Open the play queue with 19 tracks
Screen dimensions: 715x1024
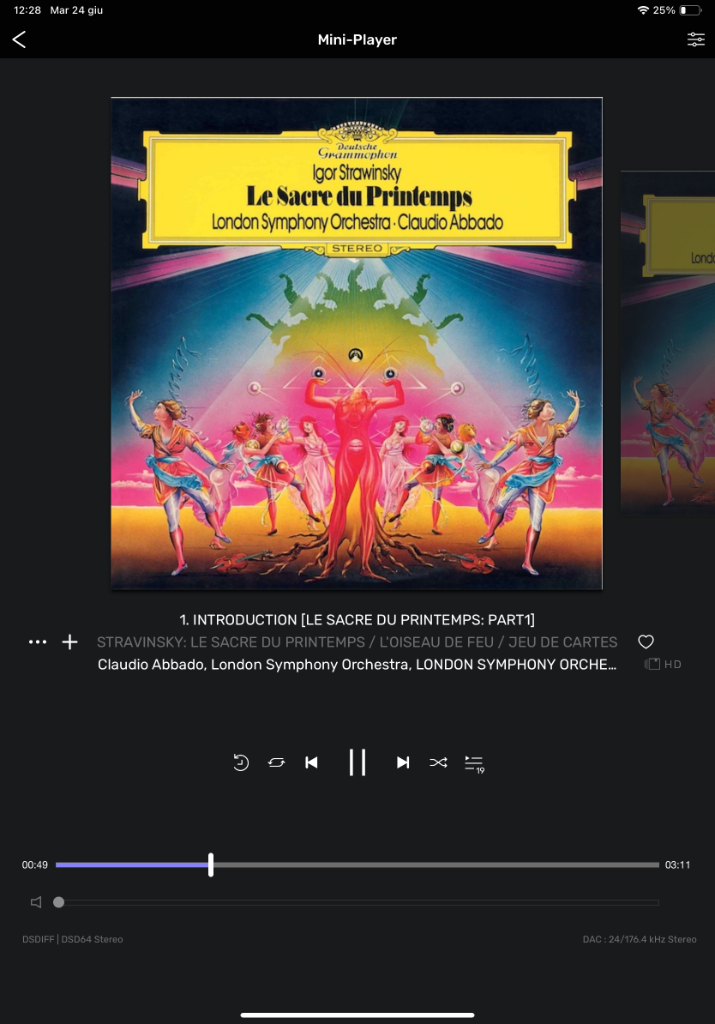point(474,763)
